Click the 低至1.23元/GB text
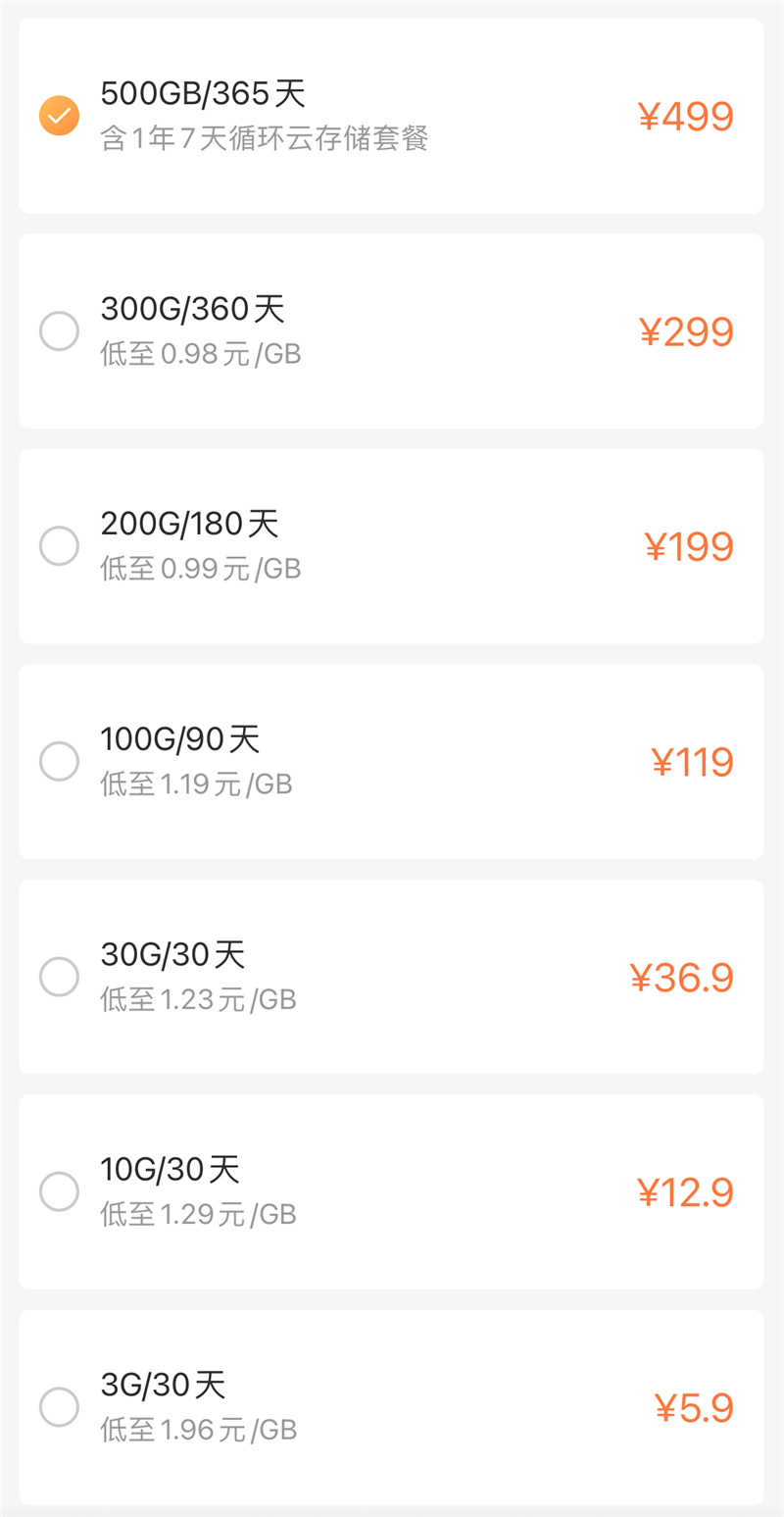 point(199,998)
